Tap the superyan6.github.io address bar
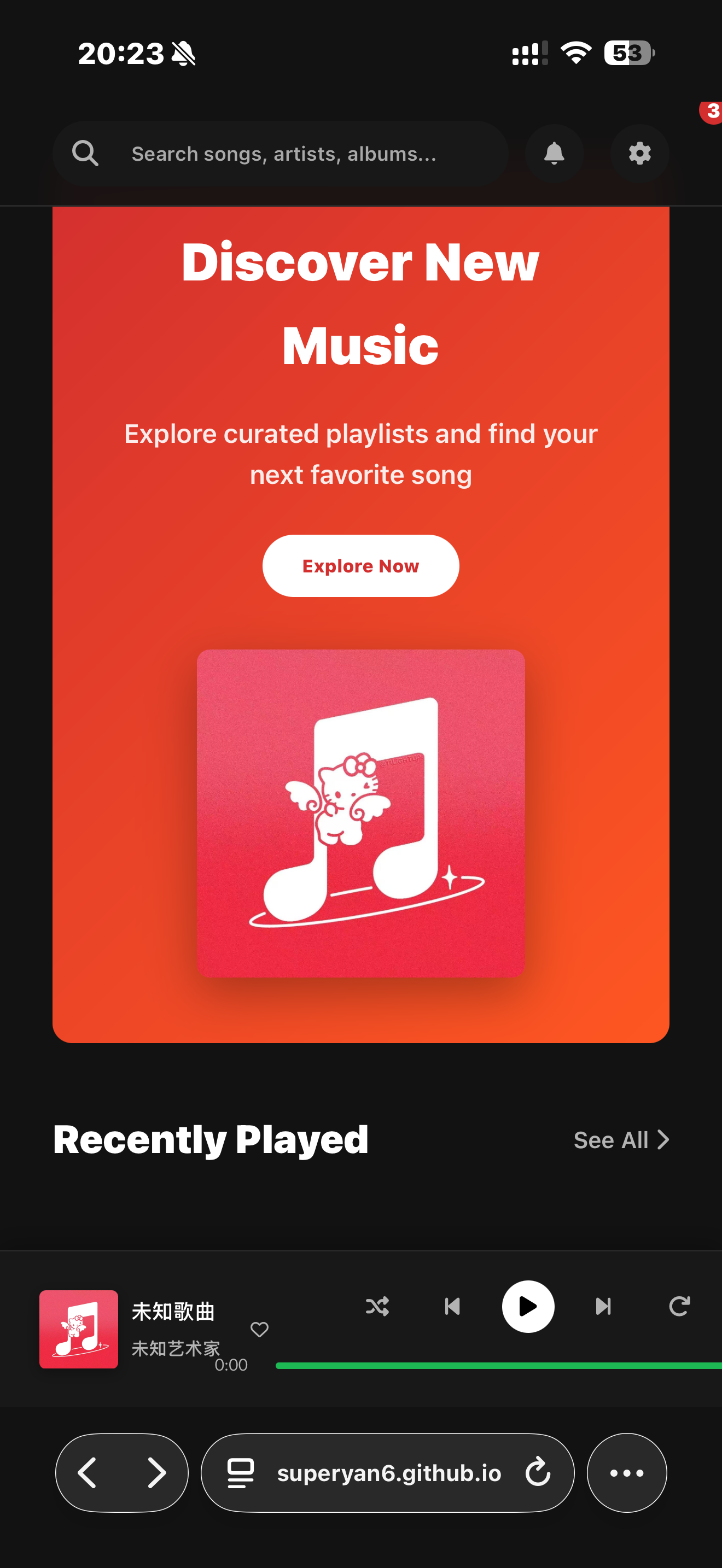This screenshot has height=1568, width=722. [x=388, y=1473]
